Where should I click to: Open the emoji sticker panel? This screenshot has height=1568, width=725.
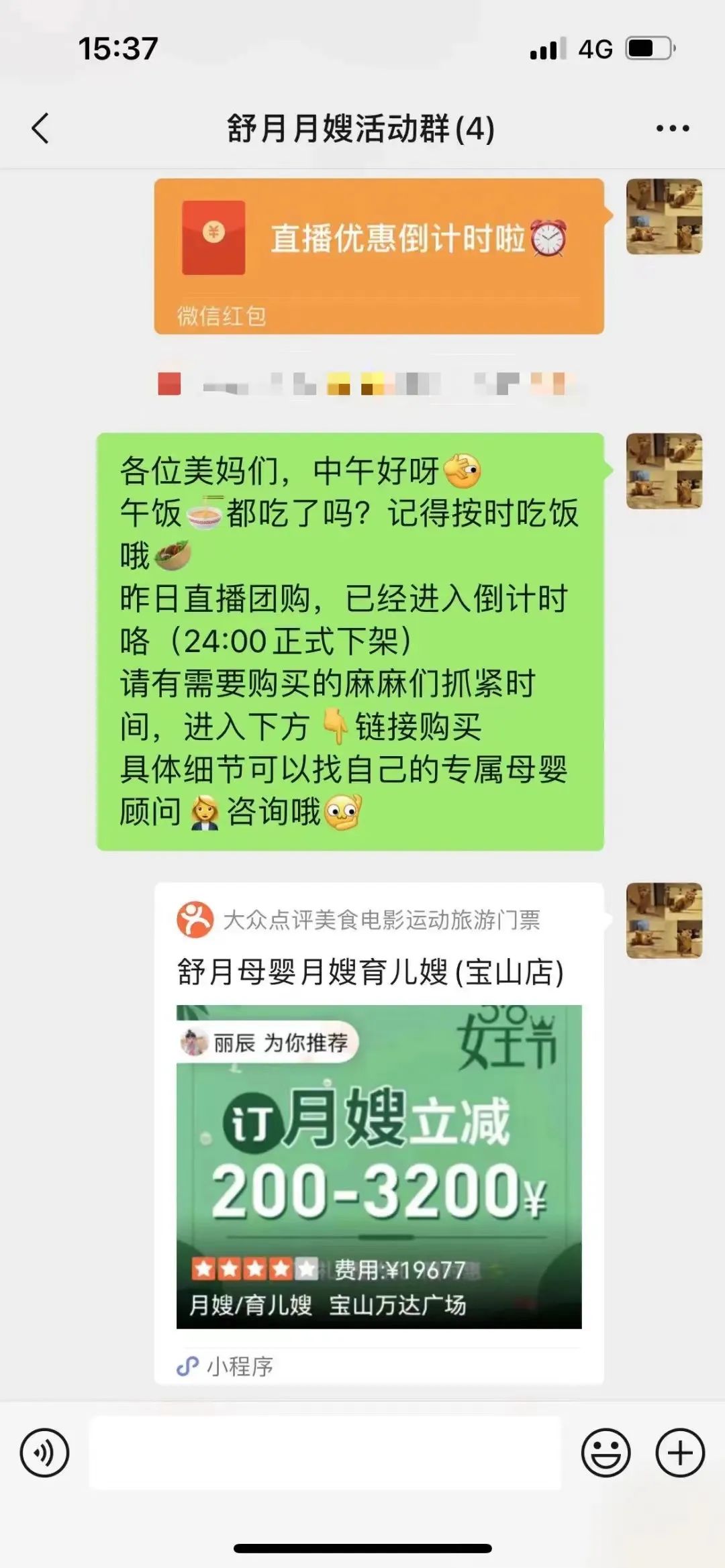pyautogui.click(x=606, y=1453)
